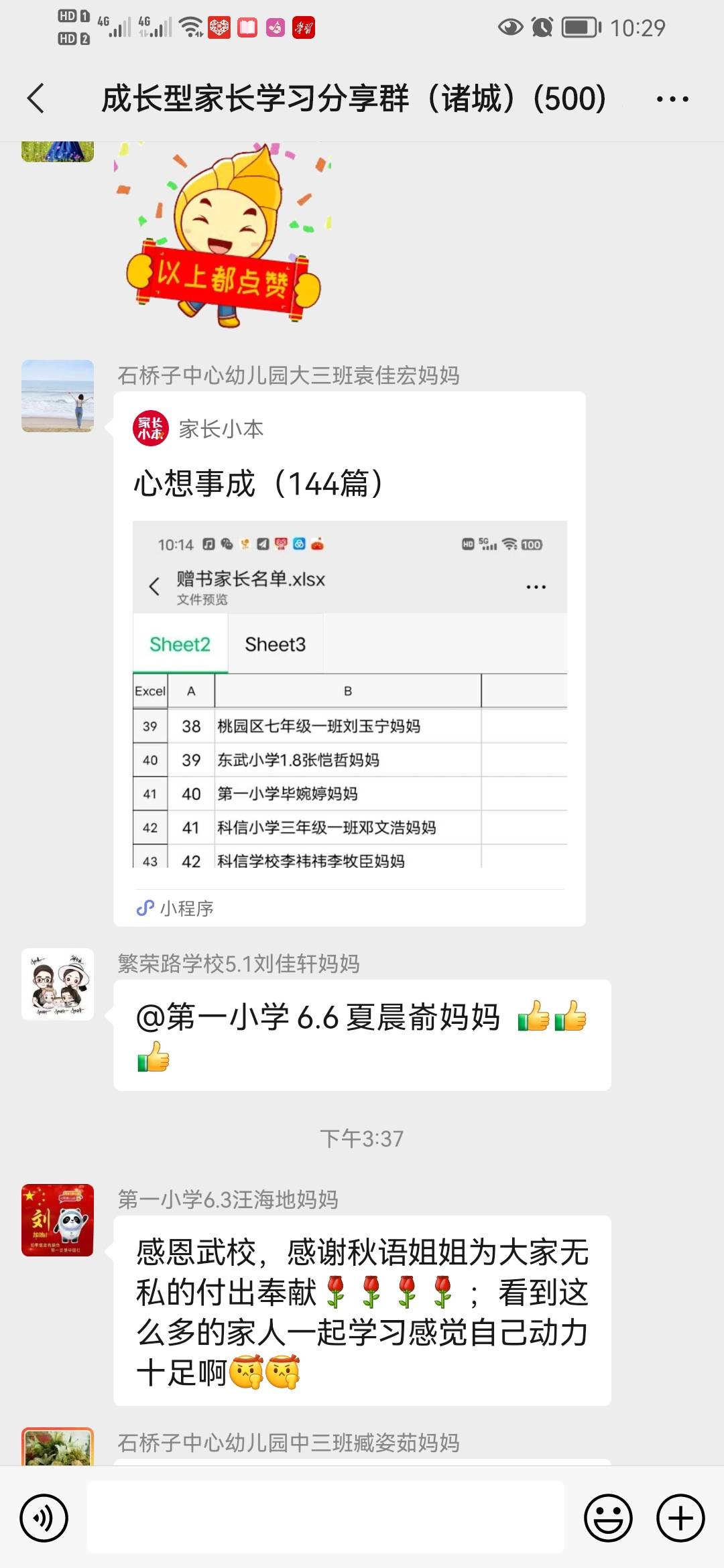Viewport: 724px width, 1568px height.
Task: Tap the alarm clock icon in status bar
Action: tap(540, 27)
